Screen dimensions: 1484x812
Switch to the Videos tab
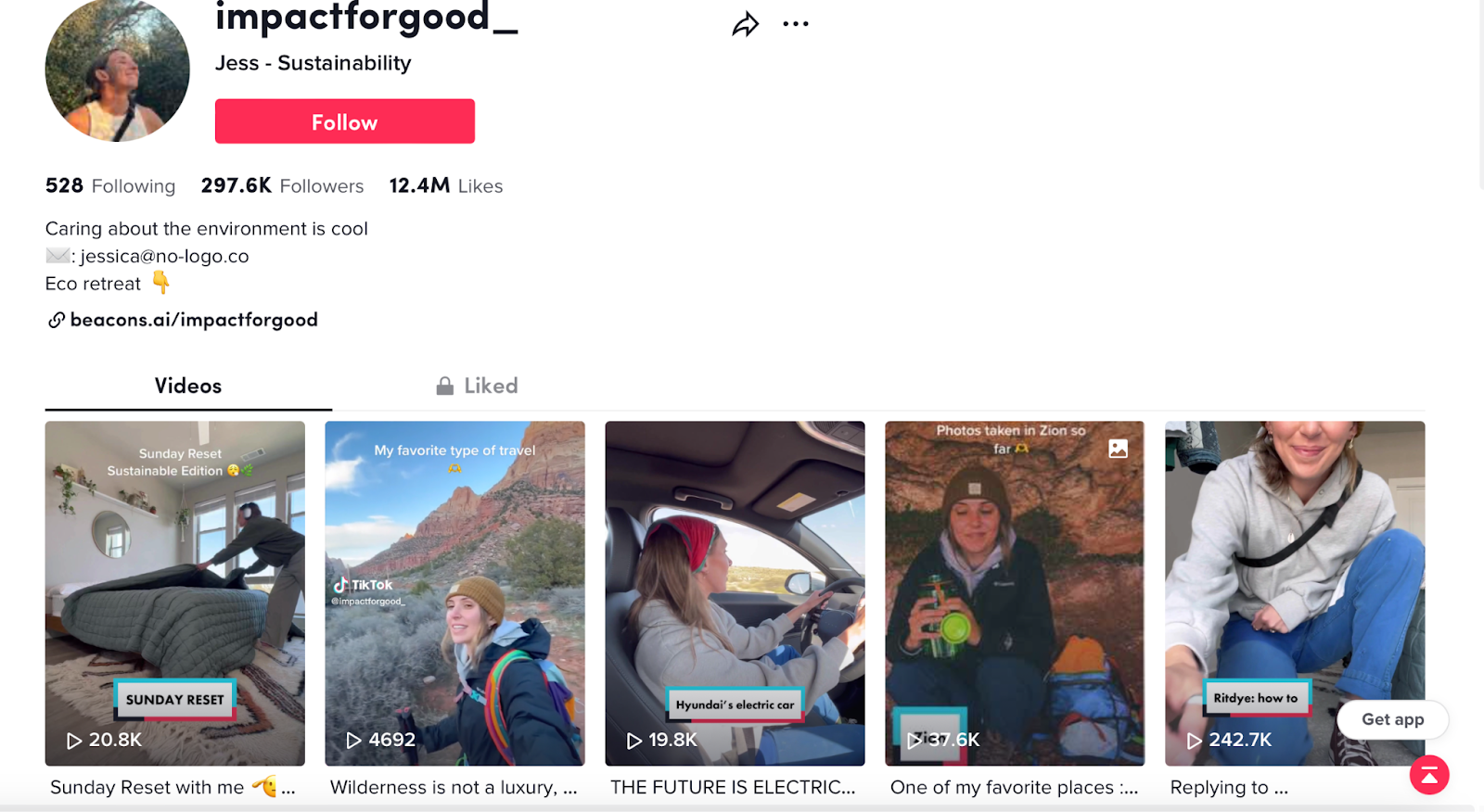188,387
